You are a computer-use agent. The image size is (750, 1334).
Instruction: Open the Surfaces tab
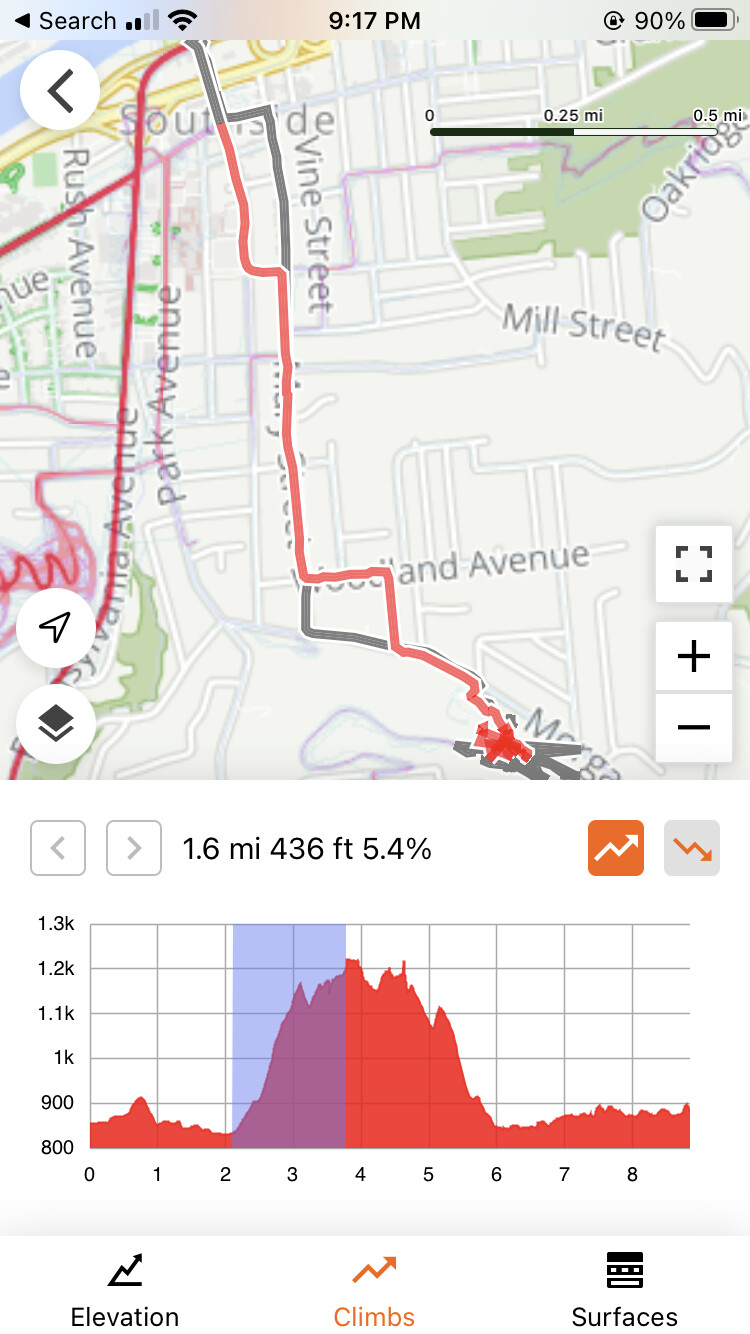(624, 1290)
